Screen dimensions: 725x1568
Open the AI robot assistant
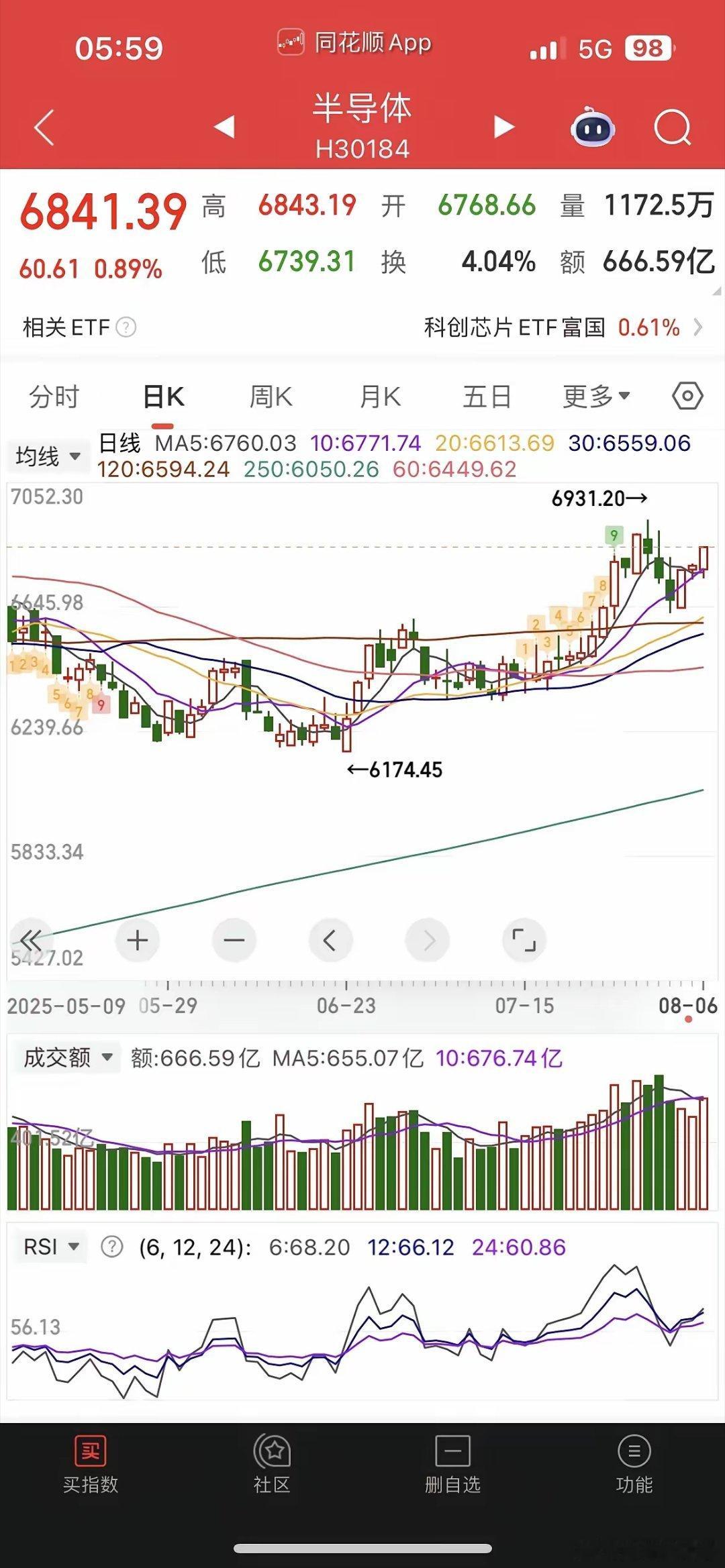pos(592,127)
